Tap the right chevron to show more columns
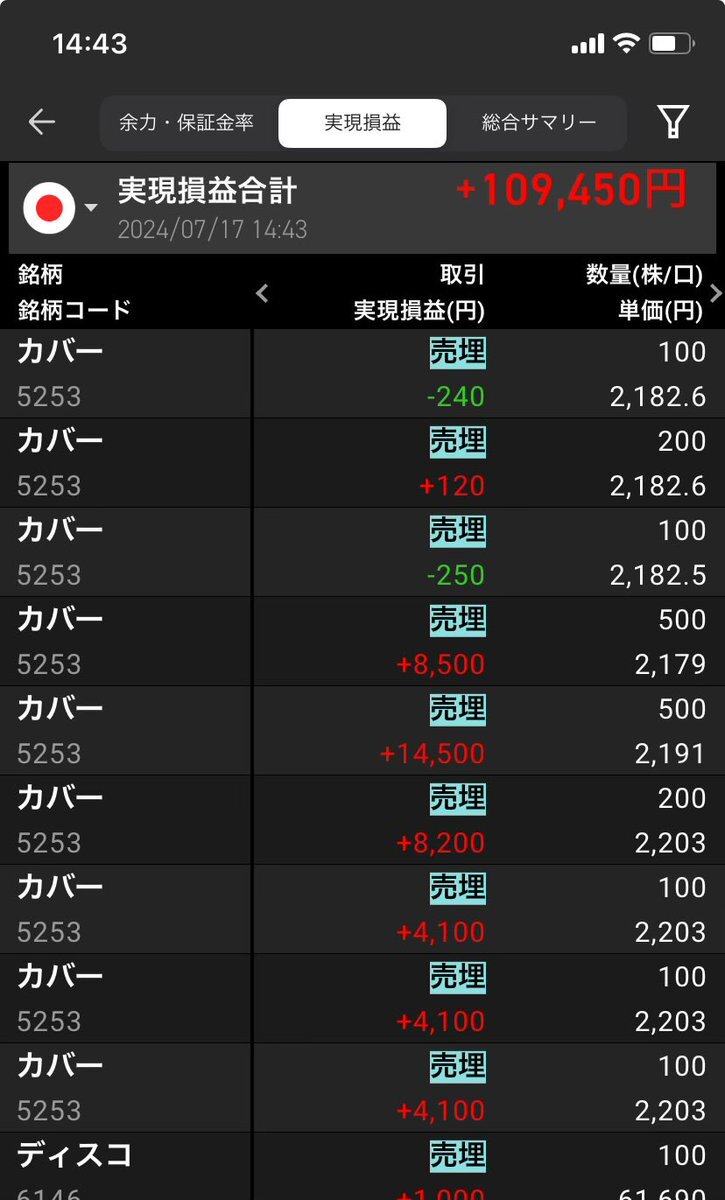 (714, 294)
